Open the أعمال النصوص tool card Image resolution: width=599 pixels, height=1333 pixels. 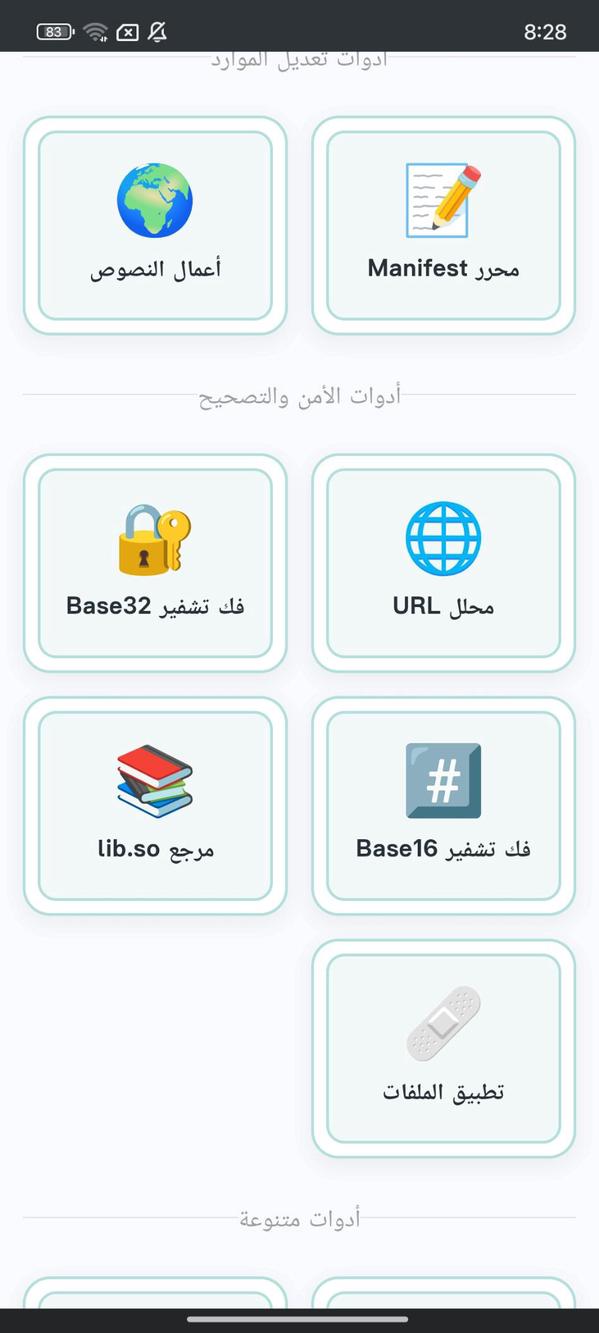[155, 226]
